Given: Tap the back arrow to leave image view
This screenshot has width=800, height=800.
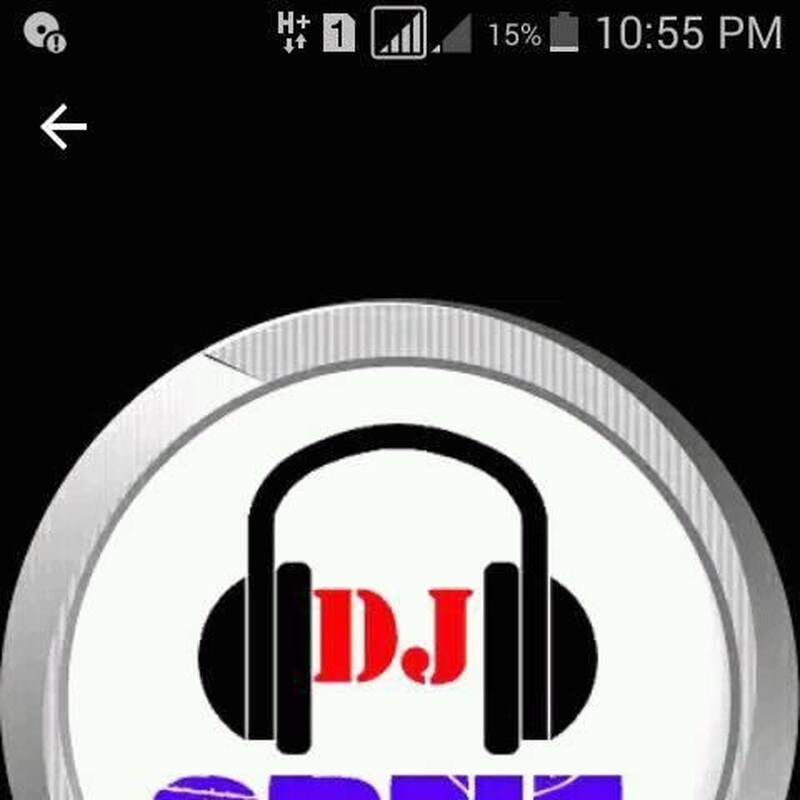Looking at the screenshot, I should [63, 127].
